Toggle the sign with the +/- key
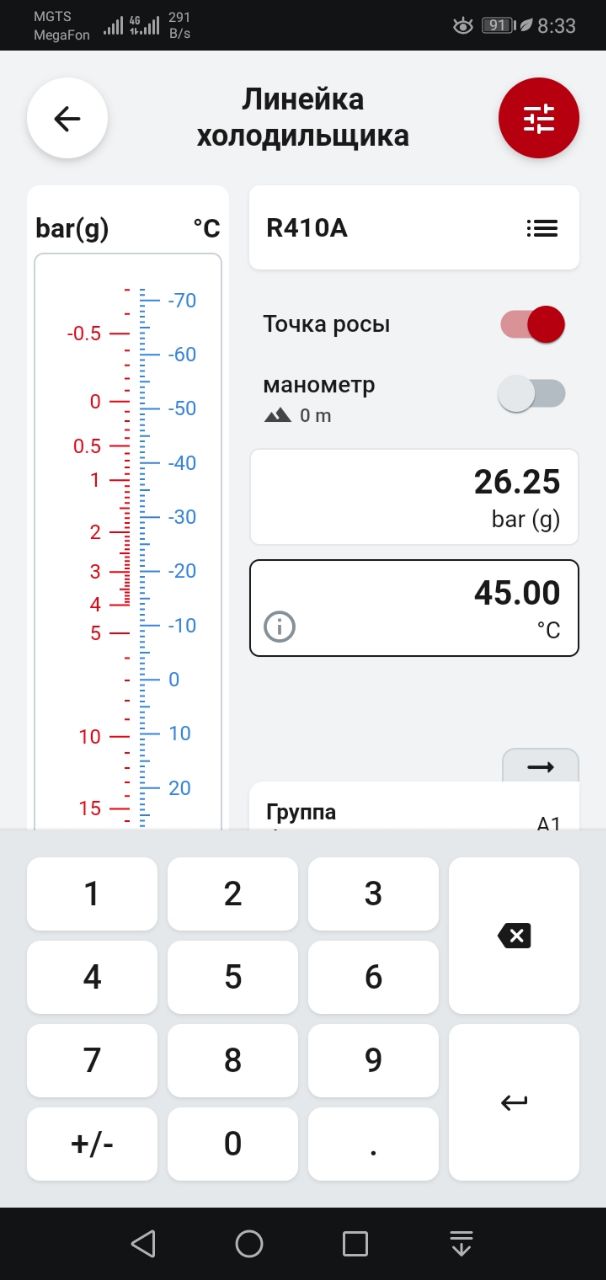The height and width of the screenshot is (1280, 606). 92,1144
